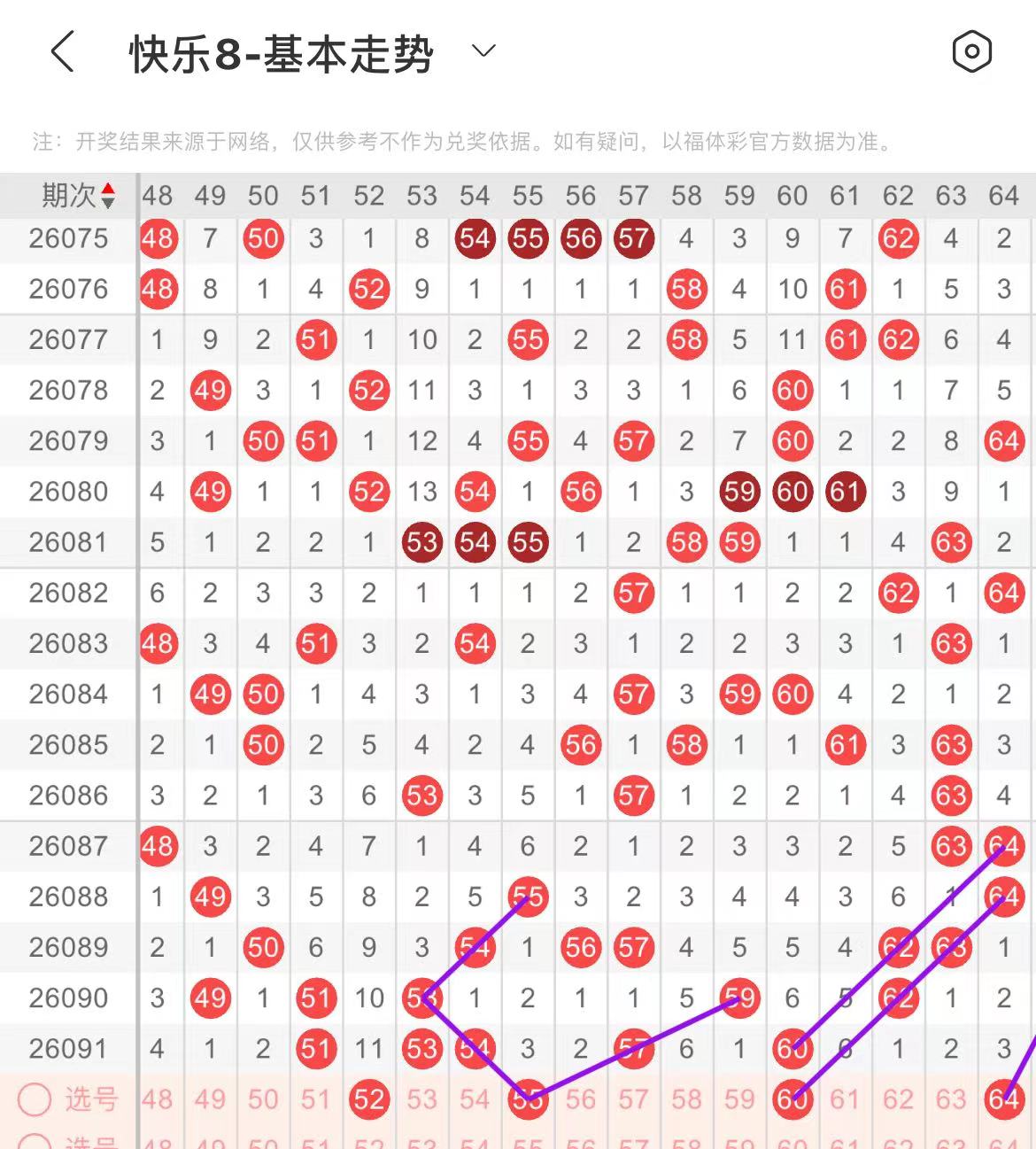The width and height of the screenshot is (1036, 1149).
Task: Add number 62 in the first 选号 row
Action: coord(898,1099)
